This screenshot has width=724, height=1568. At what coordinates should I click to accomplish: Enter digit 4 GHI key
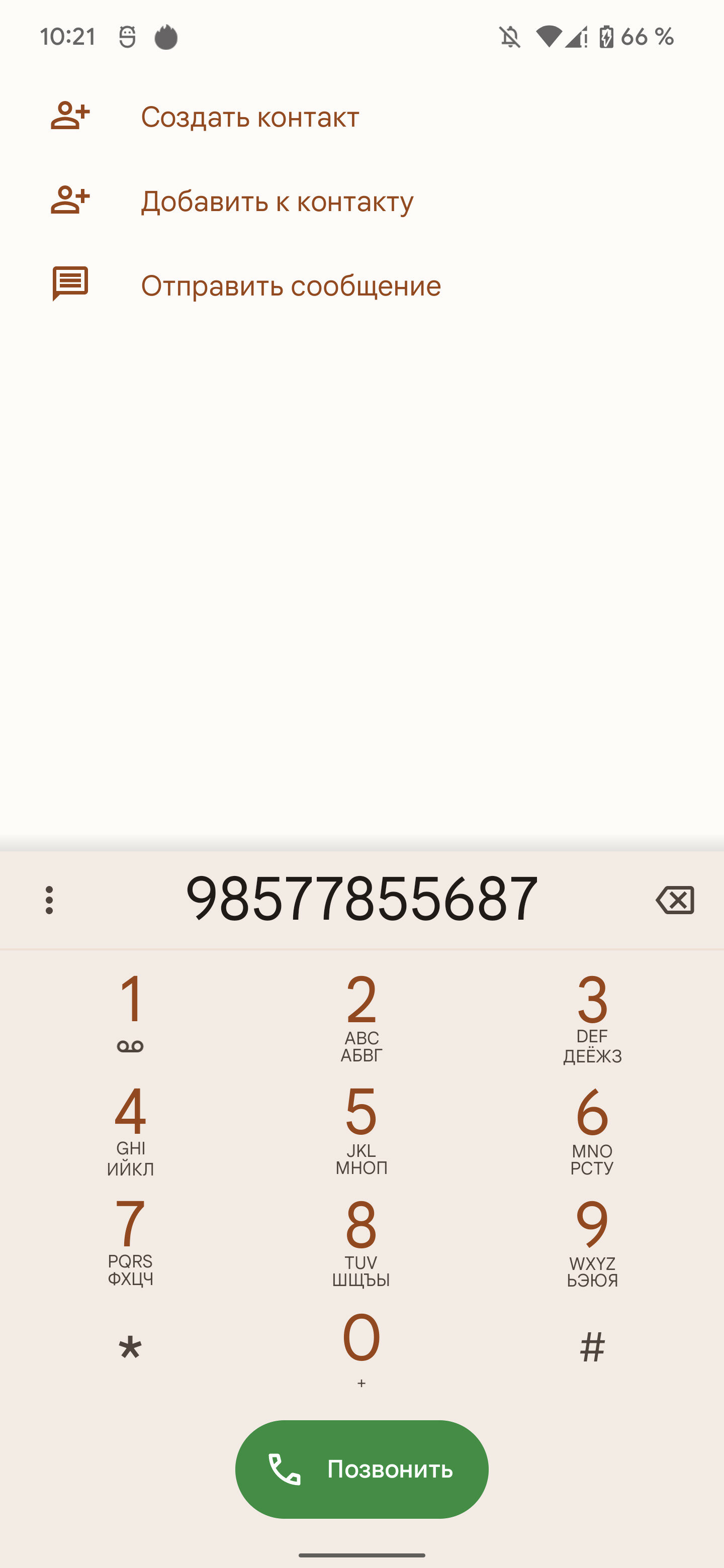point(130,1127)
